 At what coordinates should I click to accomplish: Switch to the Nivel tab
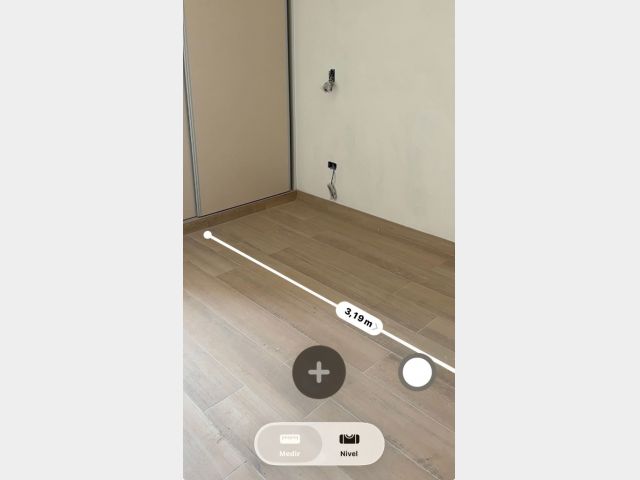click(x=349, y=444)
